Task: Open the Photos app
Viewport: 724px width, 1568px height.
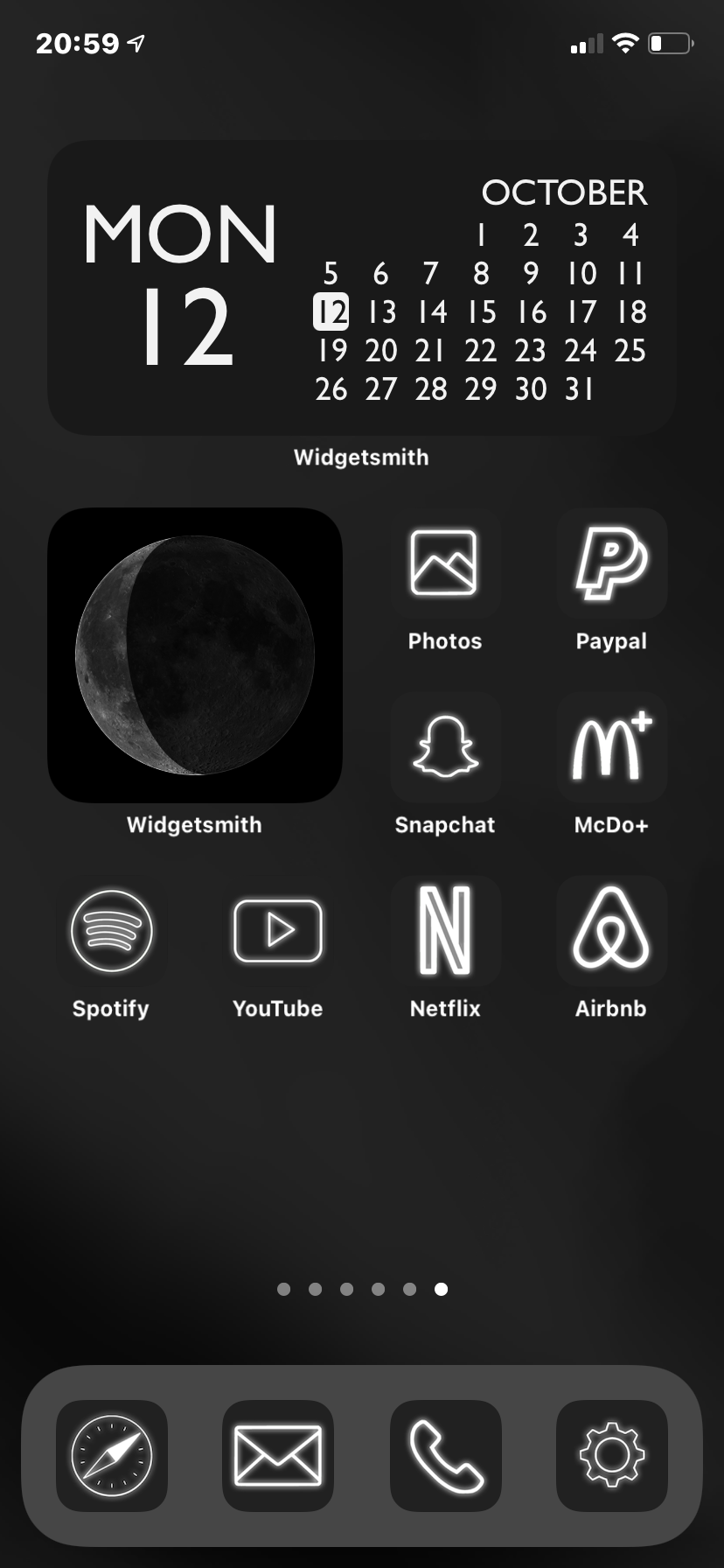Action: click(445, 563)
